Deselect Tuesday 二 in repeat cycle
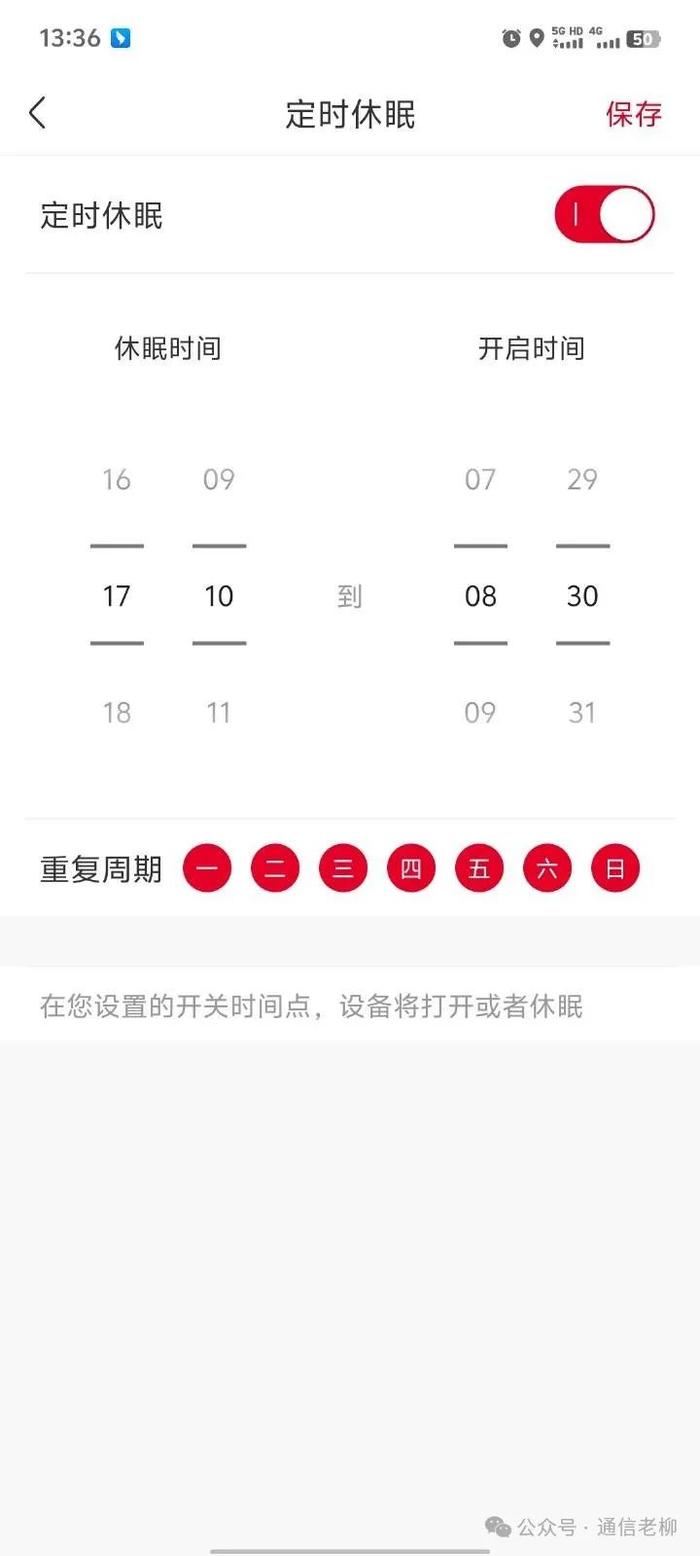The image size is (700, 1556). 275,869
